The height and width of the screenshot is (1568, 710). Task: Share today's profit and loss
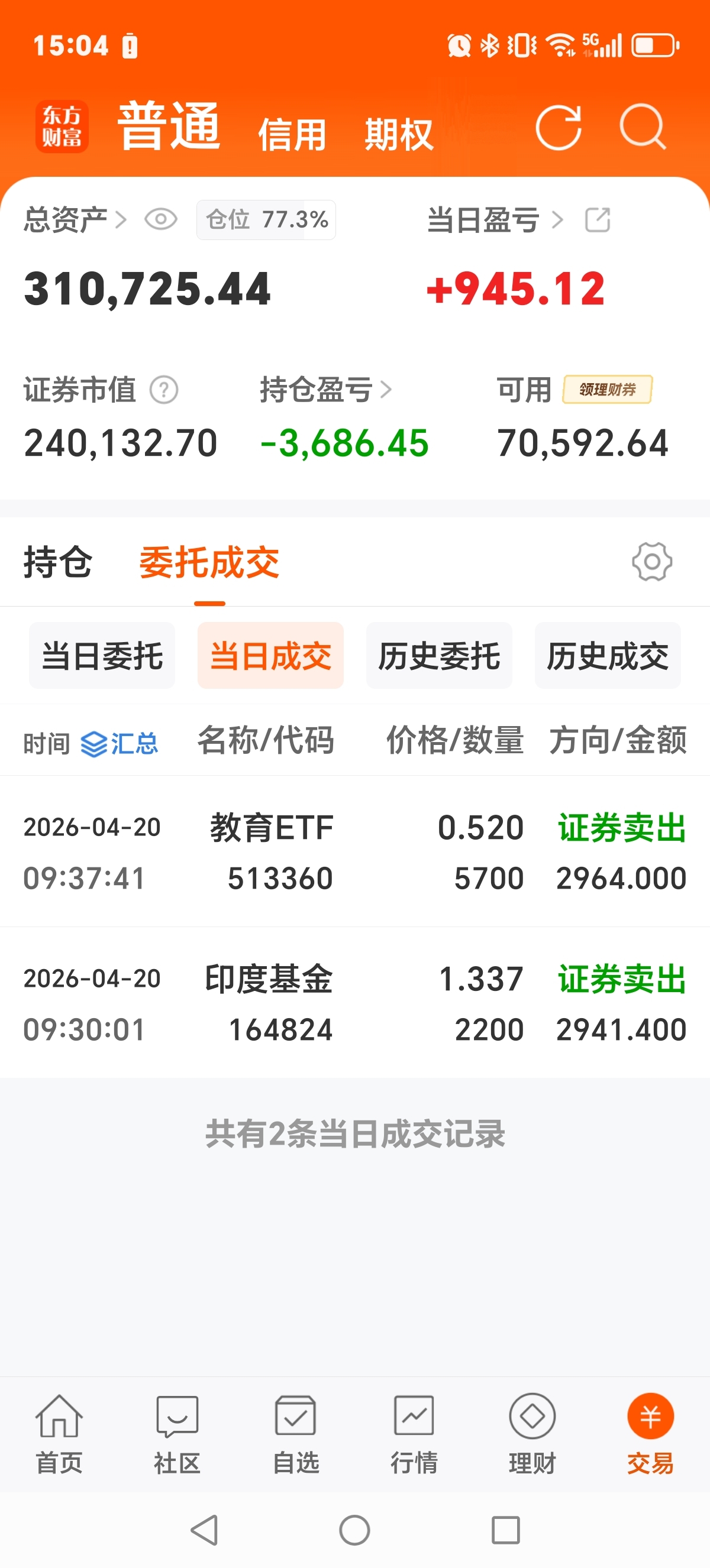pos(598,220)
